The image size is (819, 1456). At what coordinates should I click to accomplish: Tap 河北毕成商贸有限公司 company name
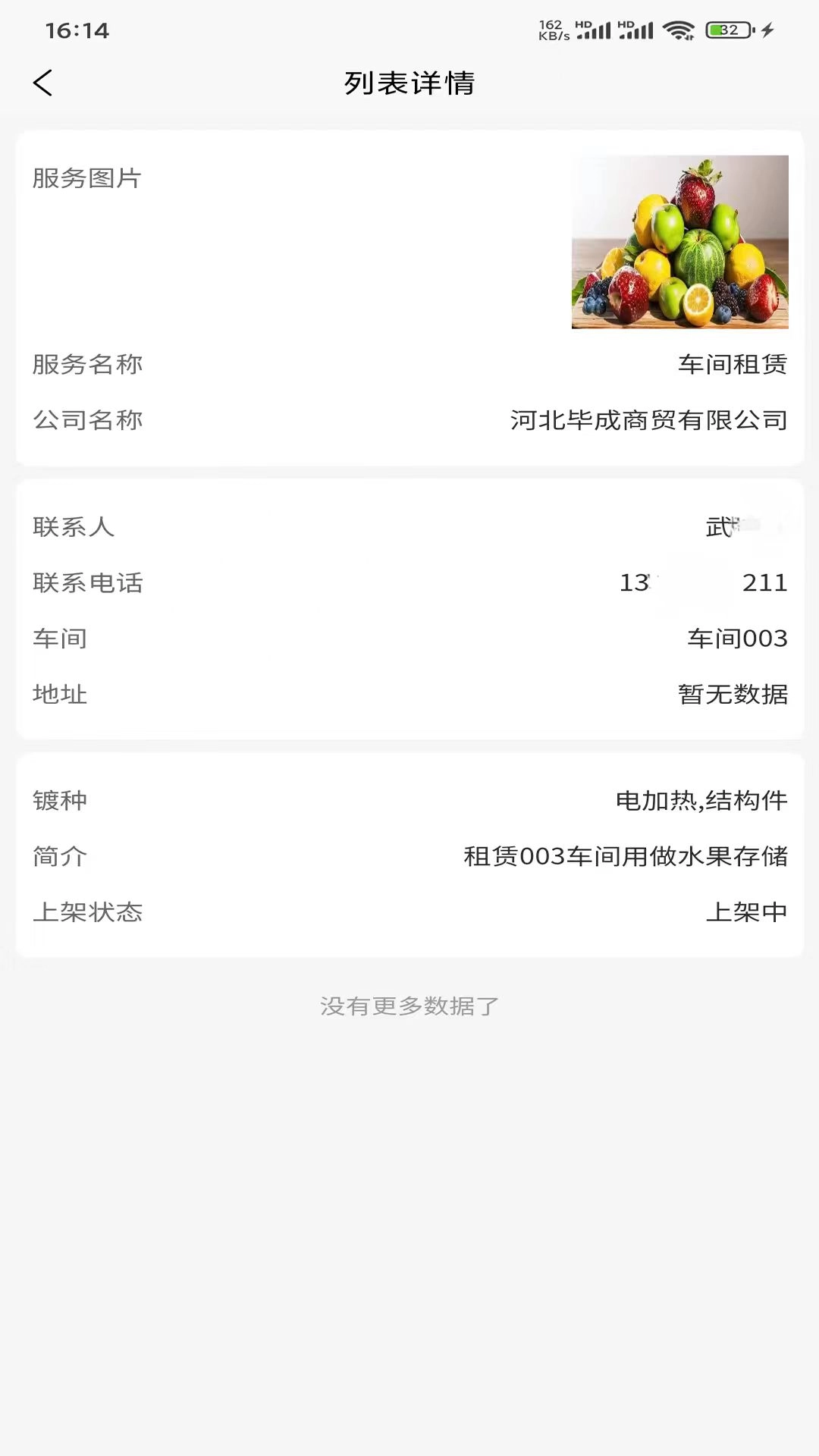point(648,421)
